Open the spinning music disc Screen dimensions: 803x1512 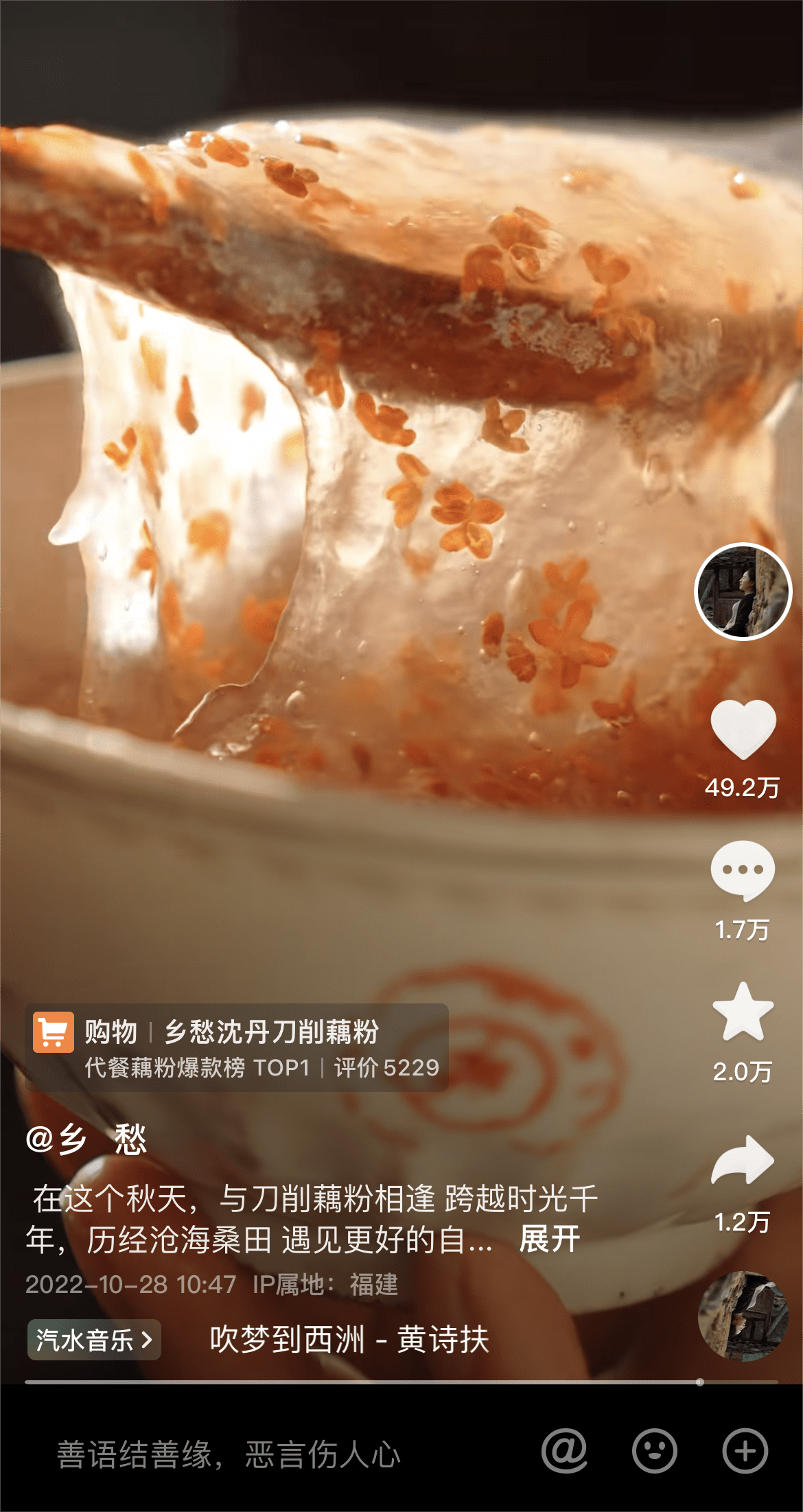(743, 1316)
